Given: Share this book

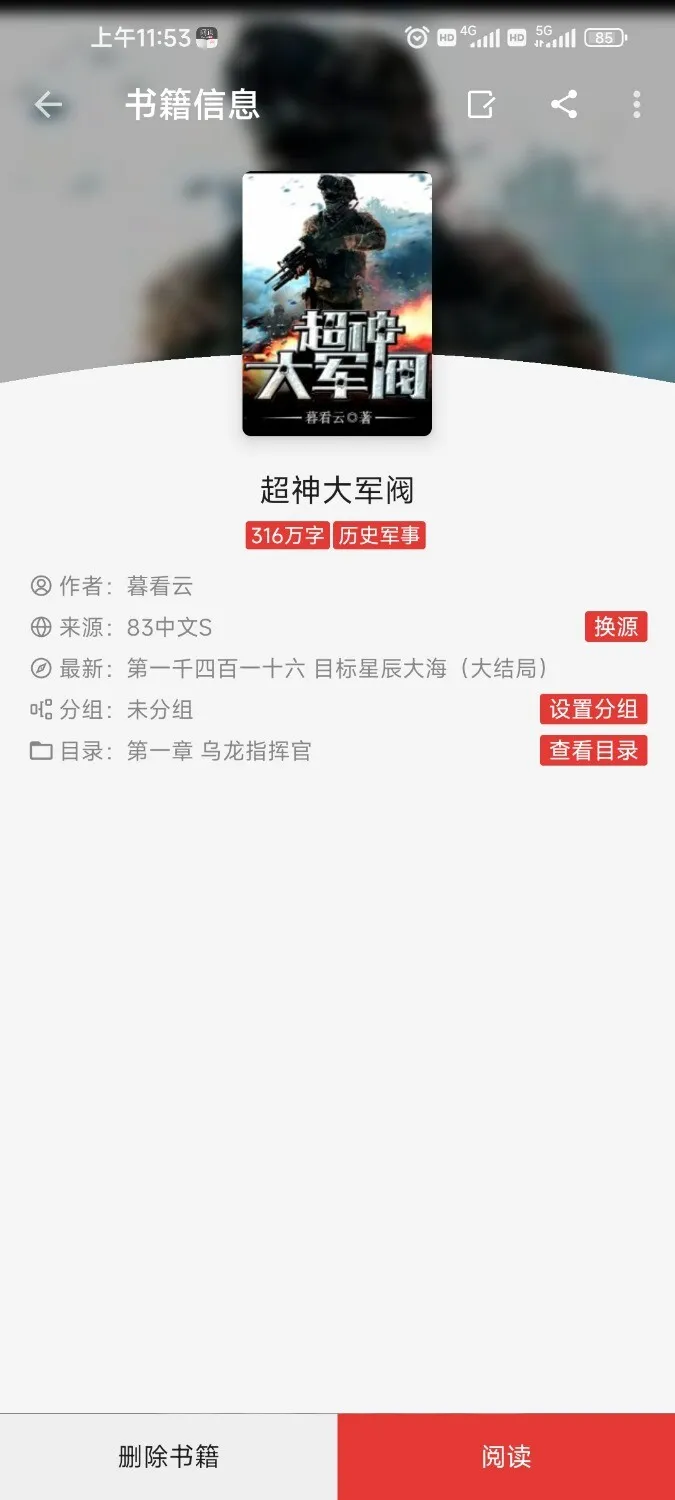Looking at the screenshot, I should [x=564, y=105].
